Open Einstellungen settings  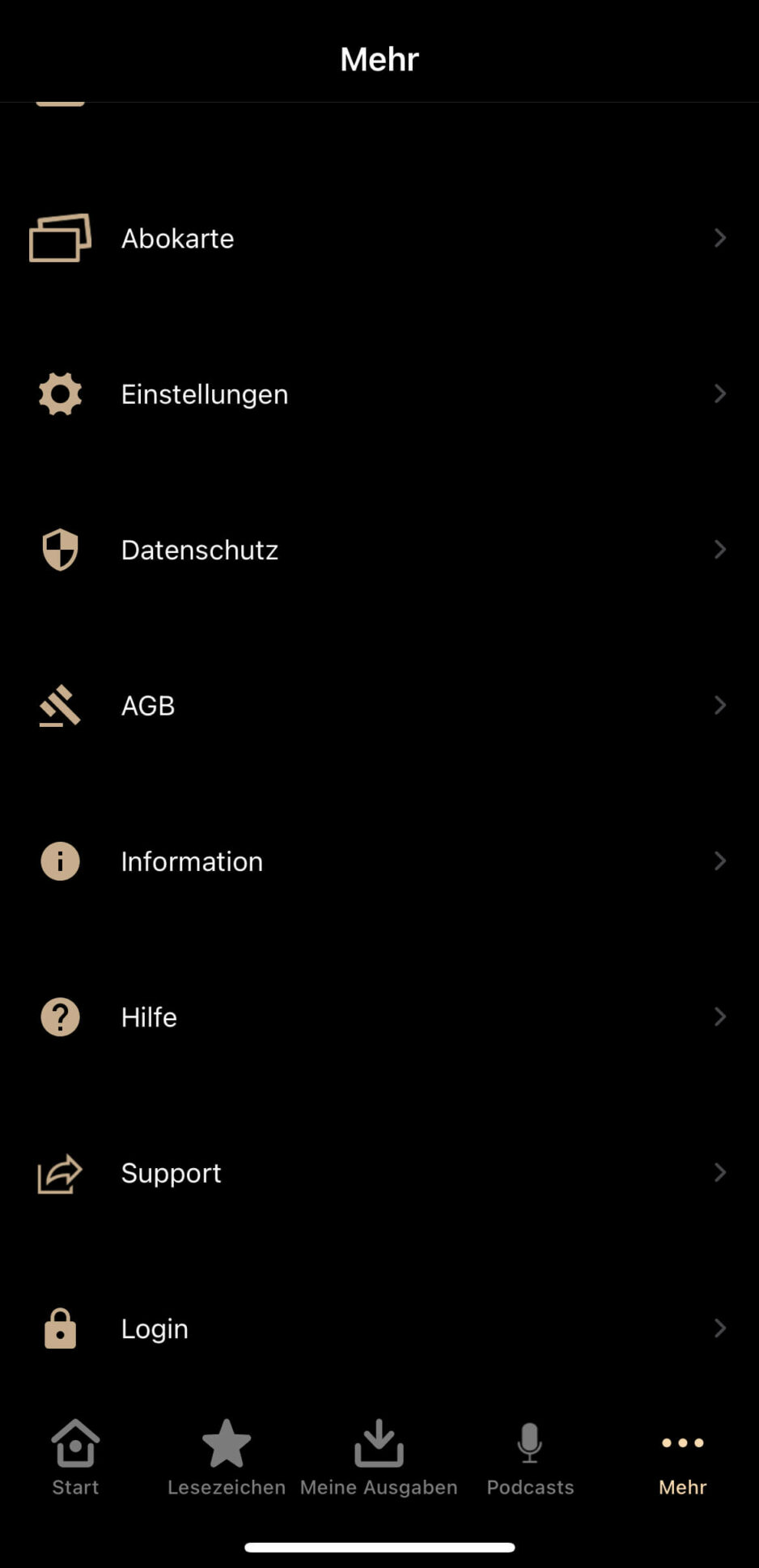379,394
